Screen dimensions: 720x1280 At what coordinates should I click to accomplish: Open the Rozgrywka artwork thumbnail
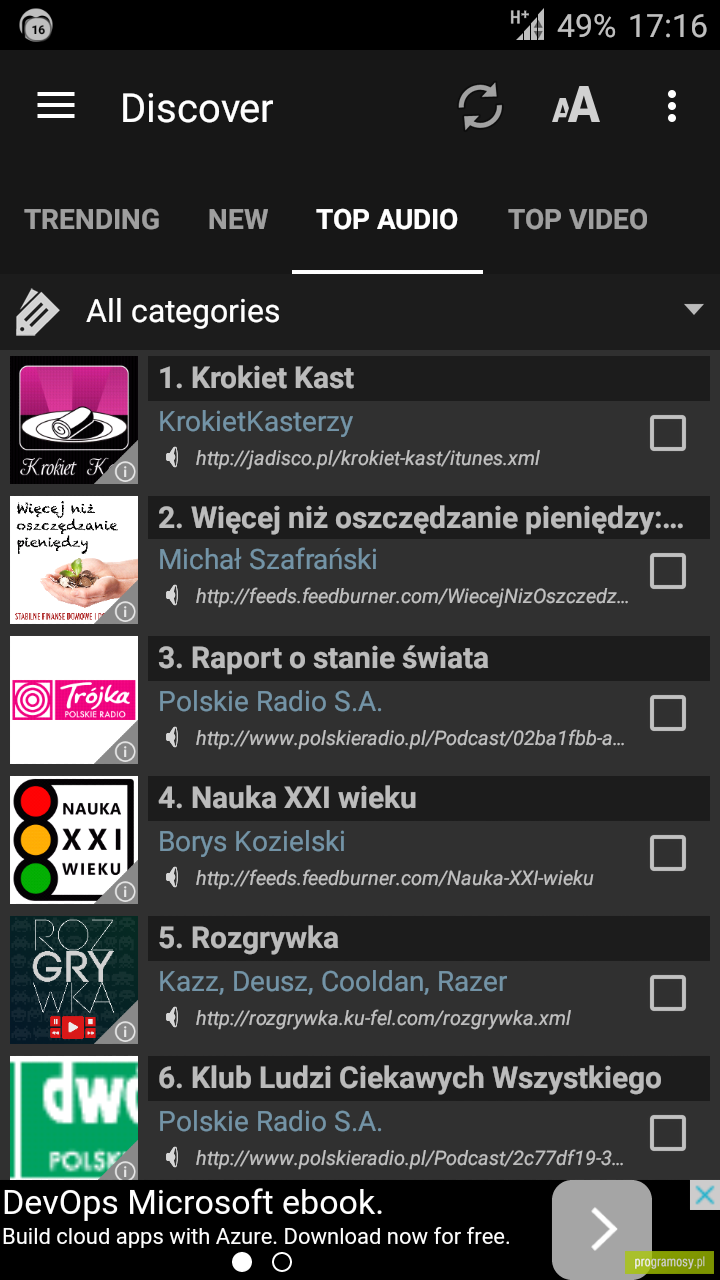pyautogui.click(x=74, y=980)
